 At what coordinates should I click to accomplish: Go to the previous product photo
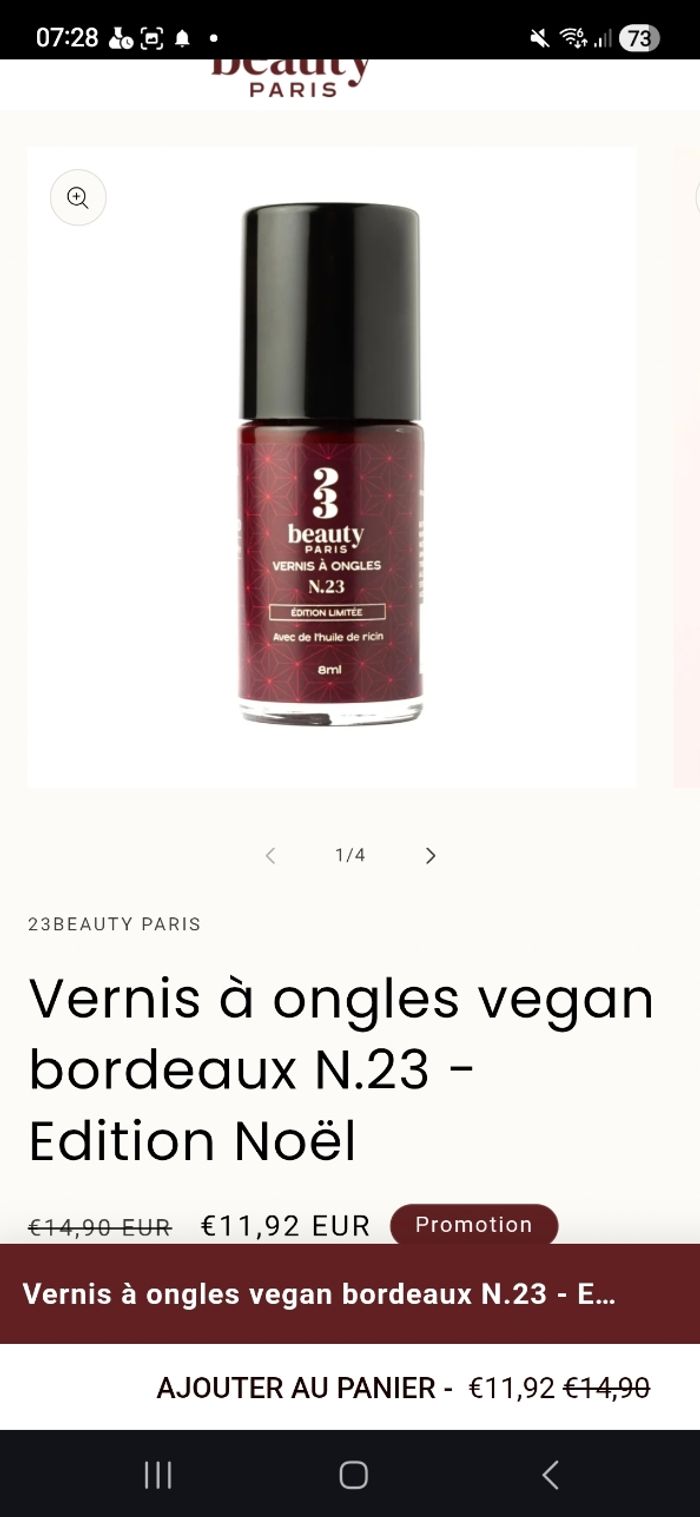coord(270,855)
